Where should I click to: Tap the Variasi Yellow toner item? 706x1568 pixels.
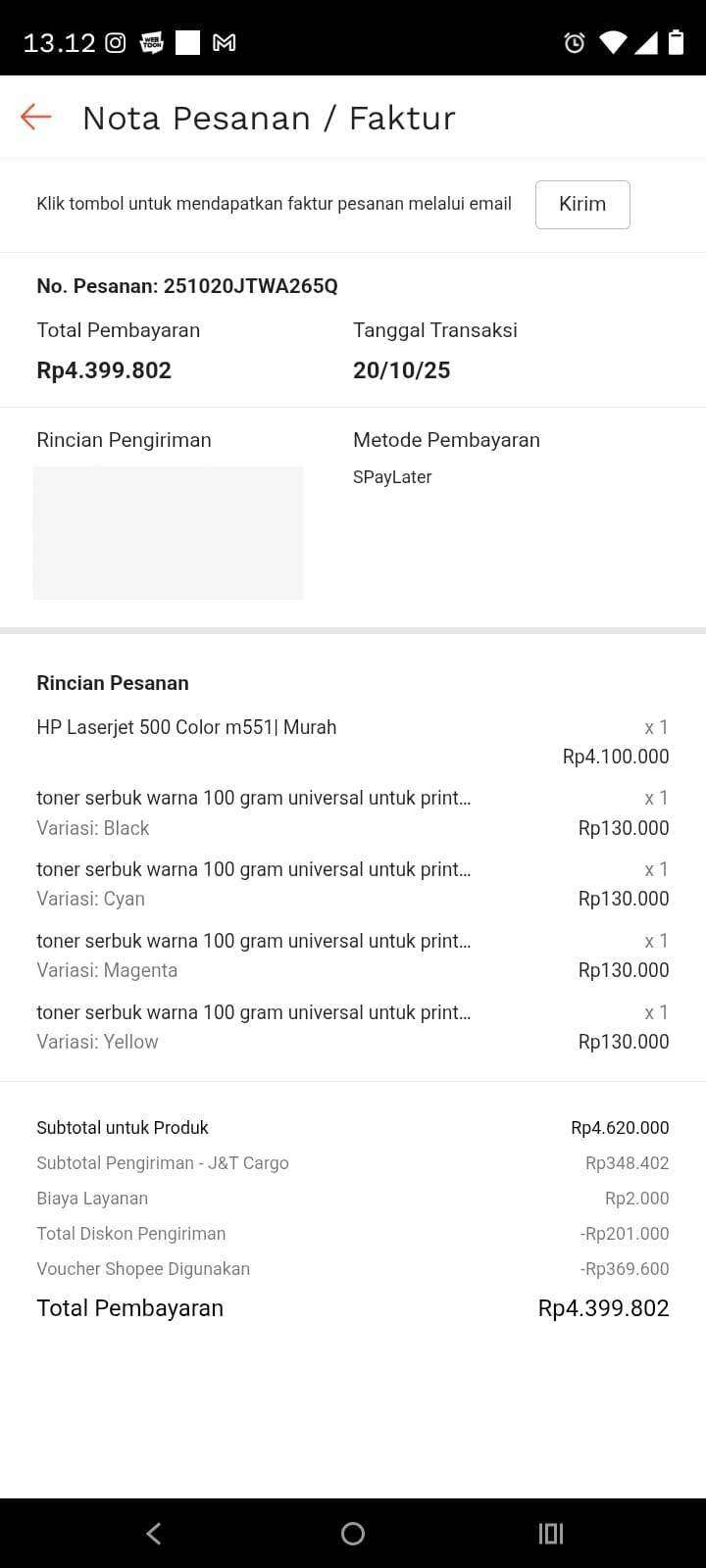click(x=253, y=1026)
